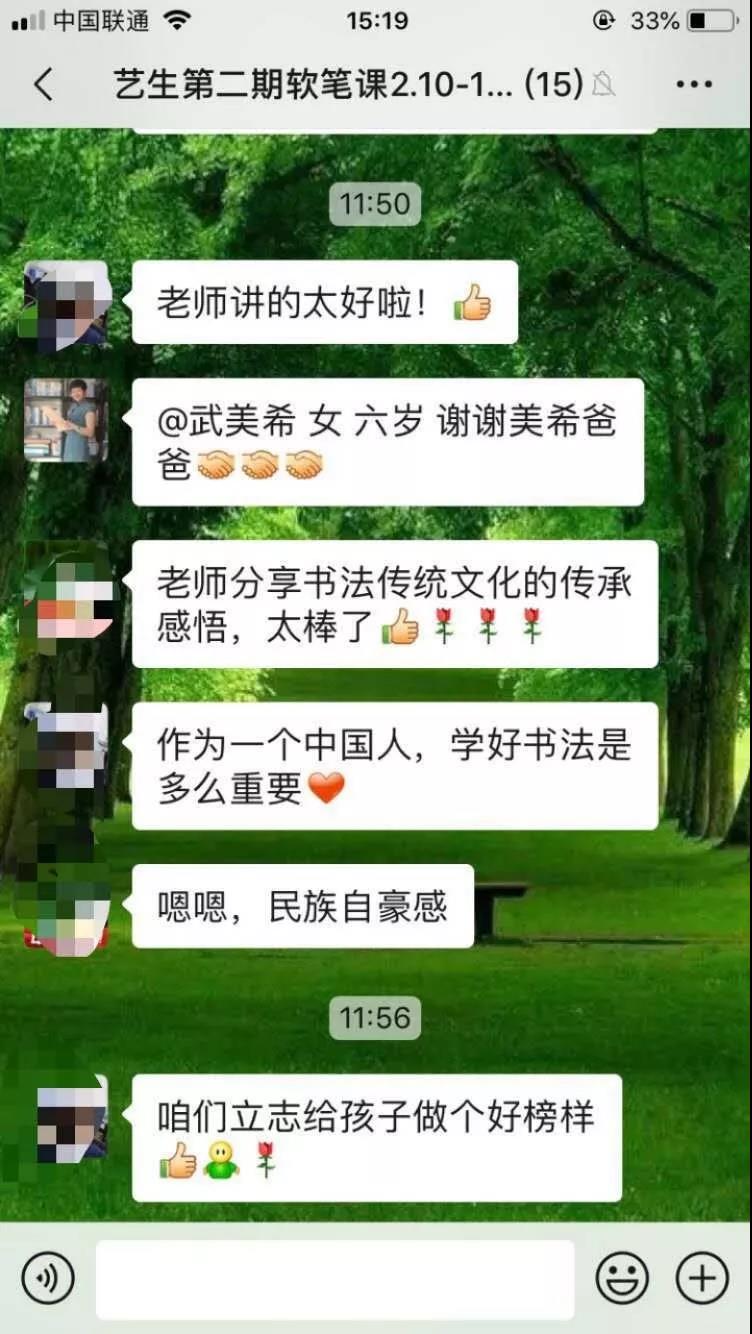
Task: Open avatar beside 作为一个中国人 message
Action: click(66, 746)
